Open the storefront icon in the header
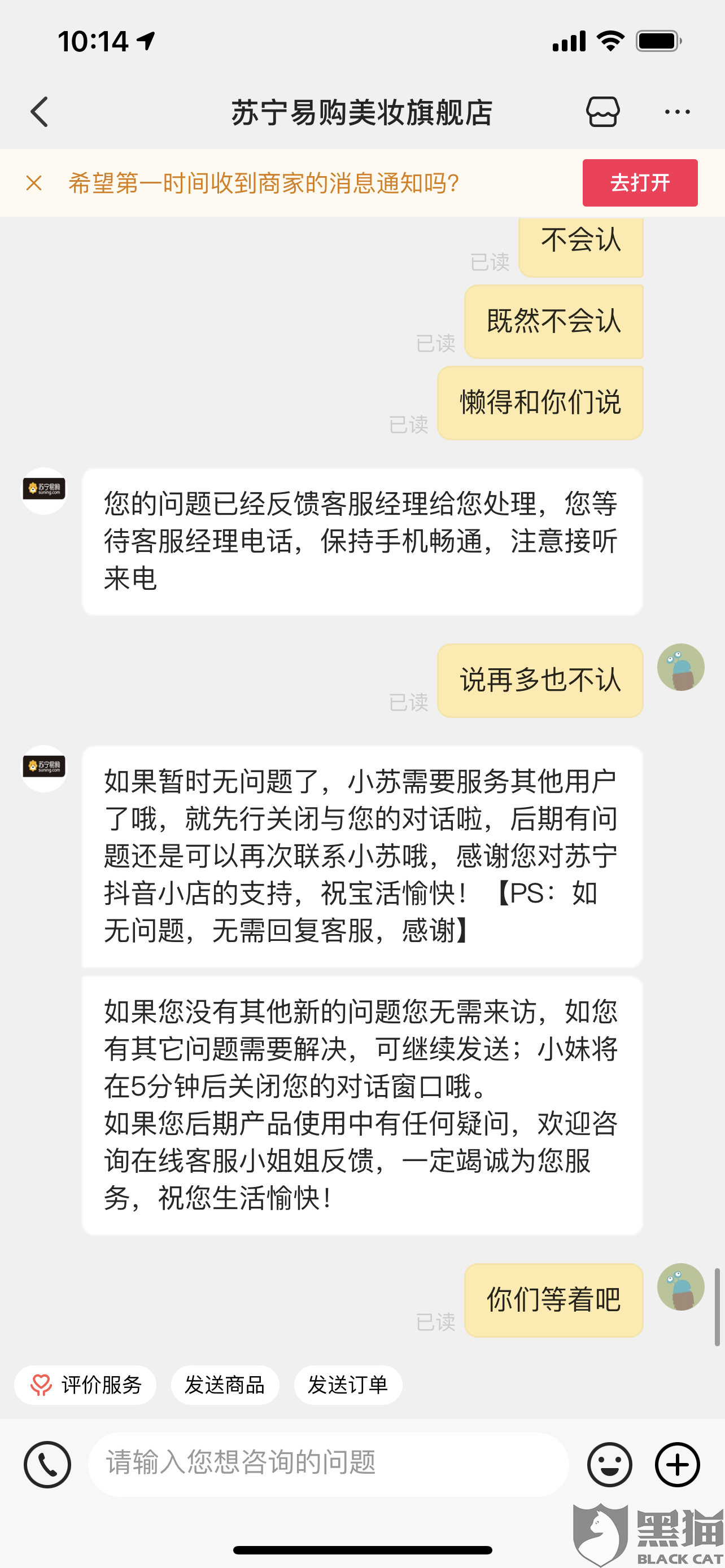 [x=603, y=113]
